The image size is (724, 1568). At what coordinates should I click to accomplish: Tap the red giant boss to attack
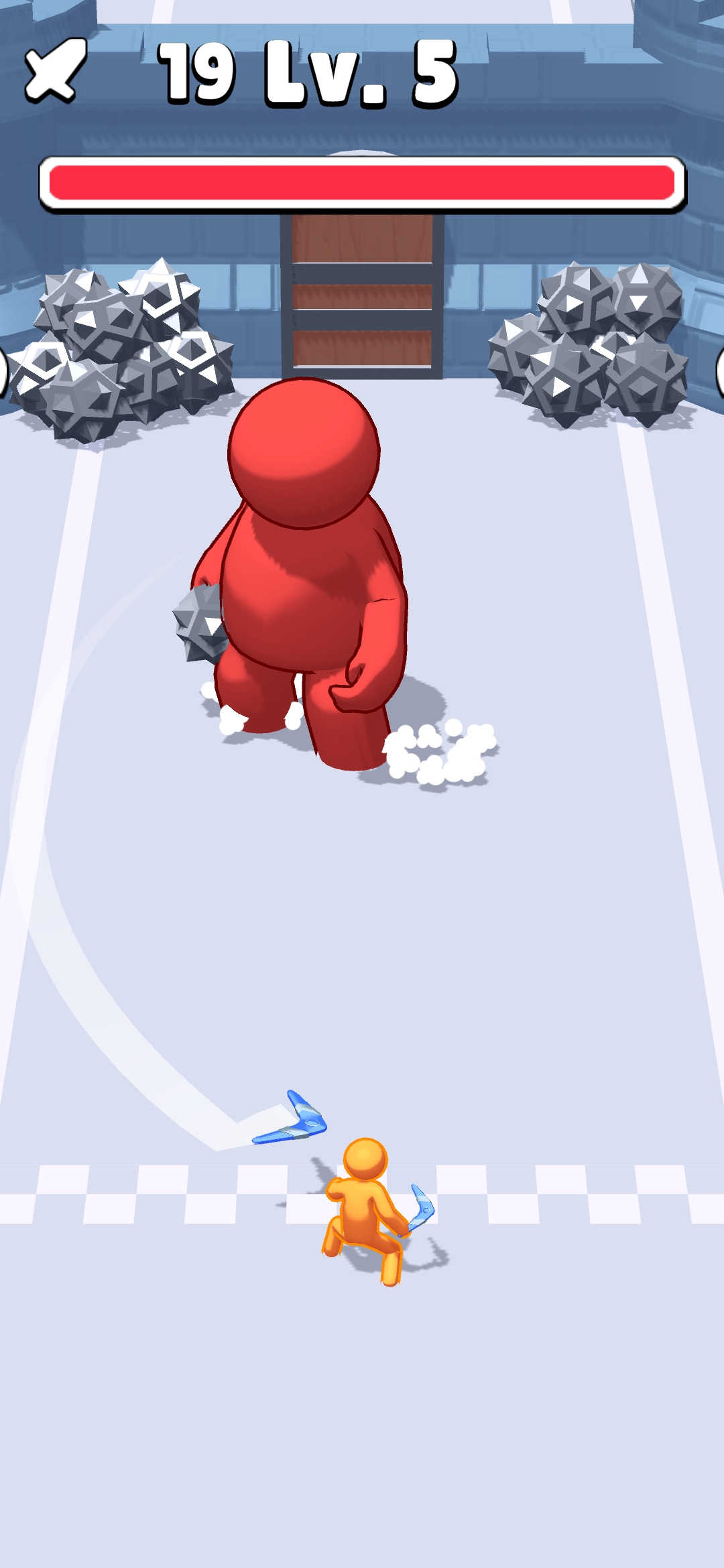(x=308, y=576)
